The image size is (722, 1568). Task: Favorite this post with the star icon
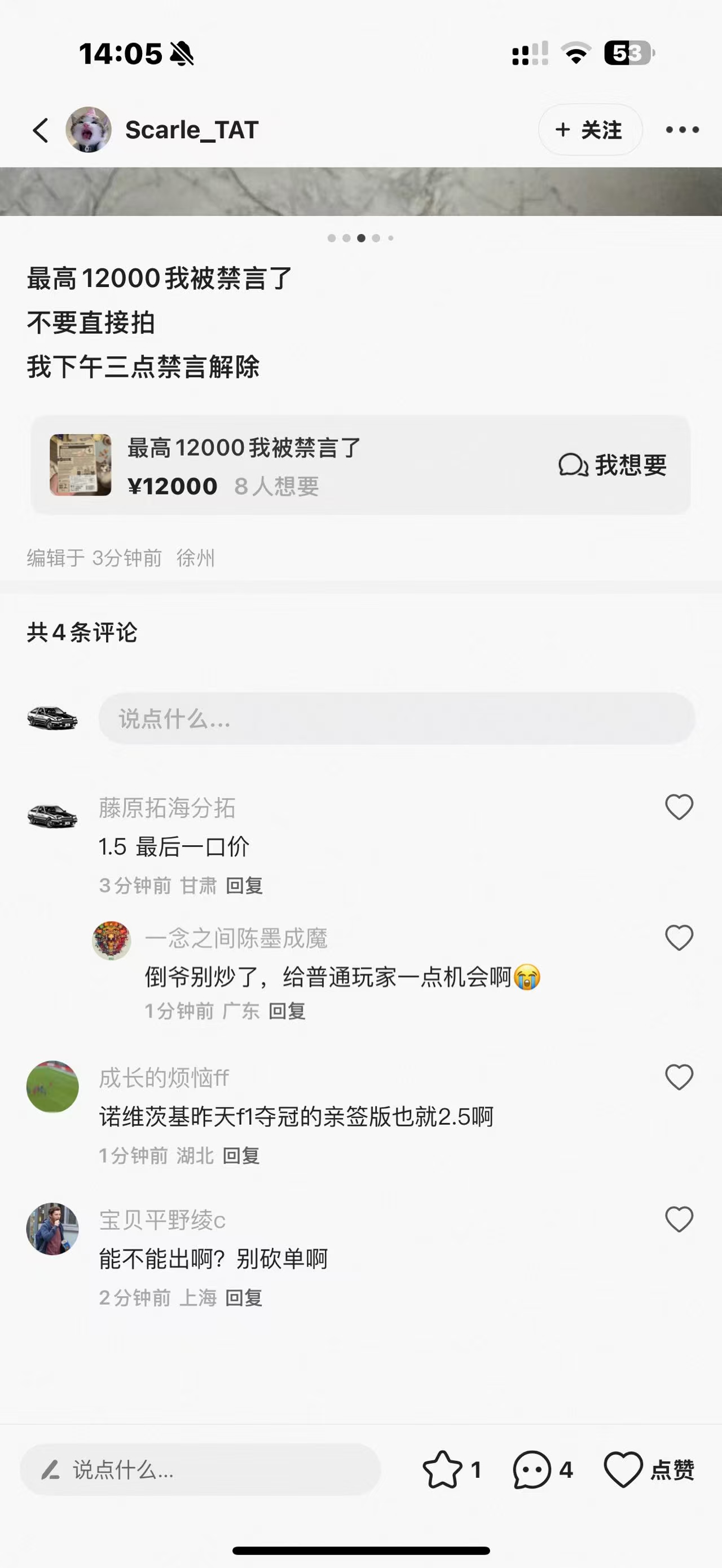point(443,1470)
